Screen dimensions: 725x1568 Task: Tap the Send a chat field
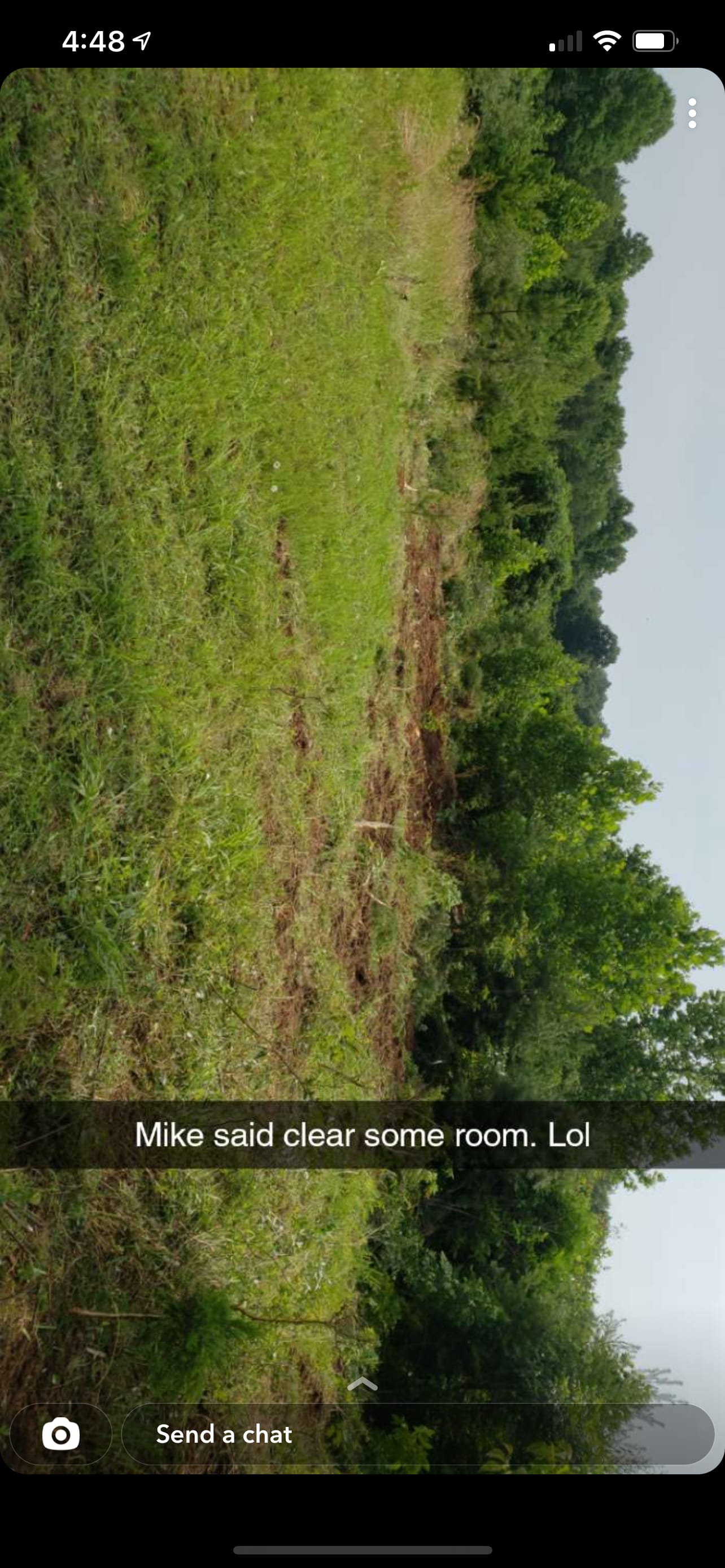pyautogui.click(x=417, y=1434)
